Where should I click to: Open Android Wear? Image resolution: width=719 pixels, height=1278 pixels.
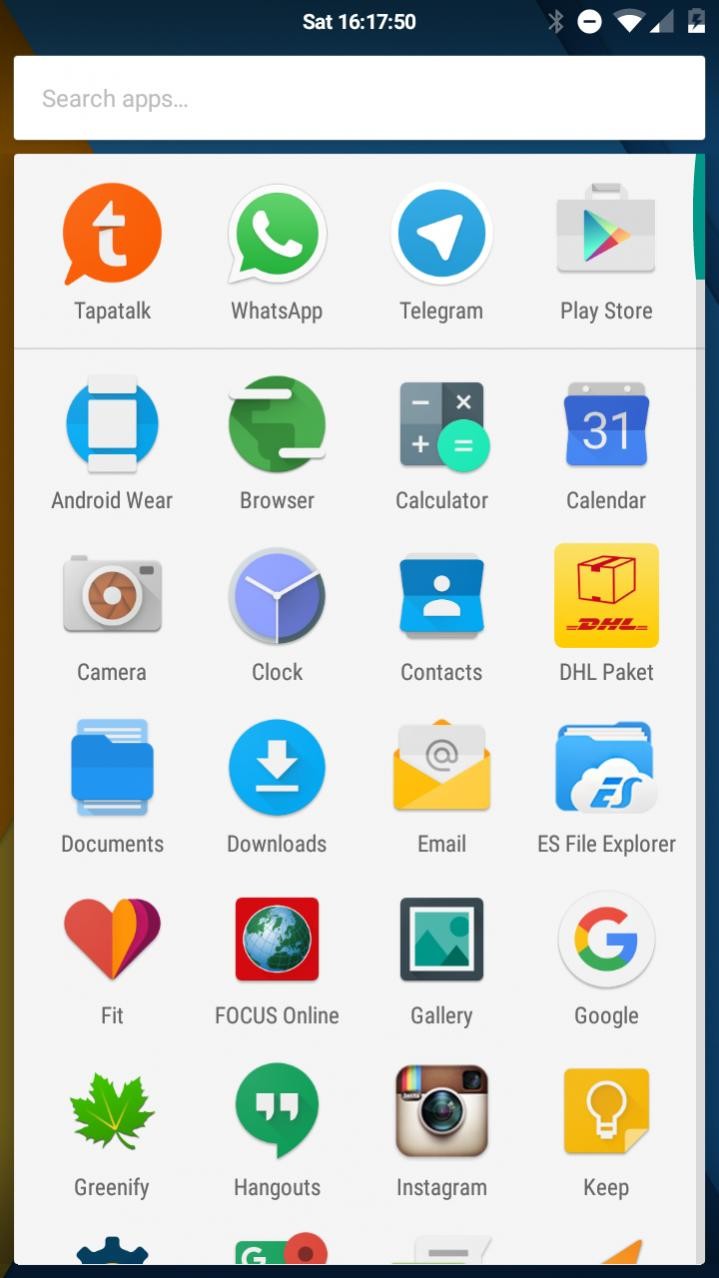coord(112,425)
